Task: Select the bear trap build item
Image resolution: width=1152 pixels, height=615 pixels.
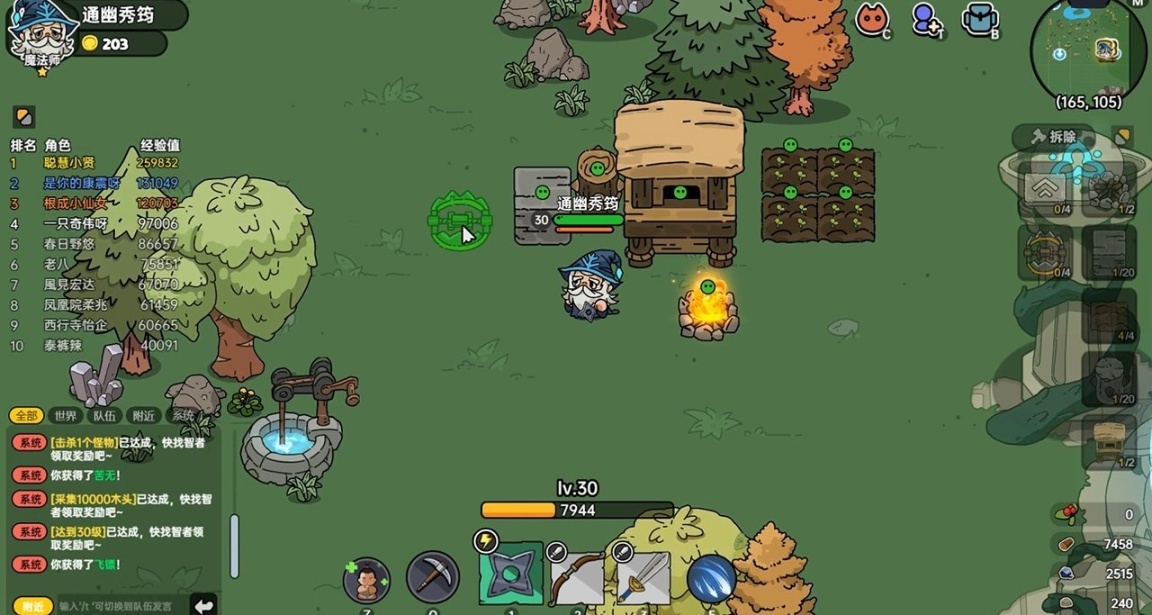Action: (1045, 252)
